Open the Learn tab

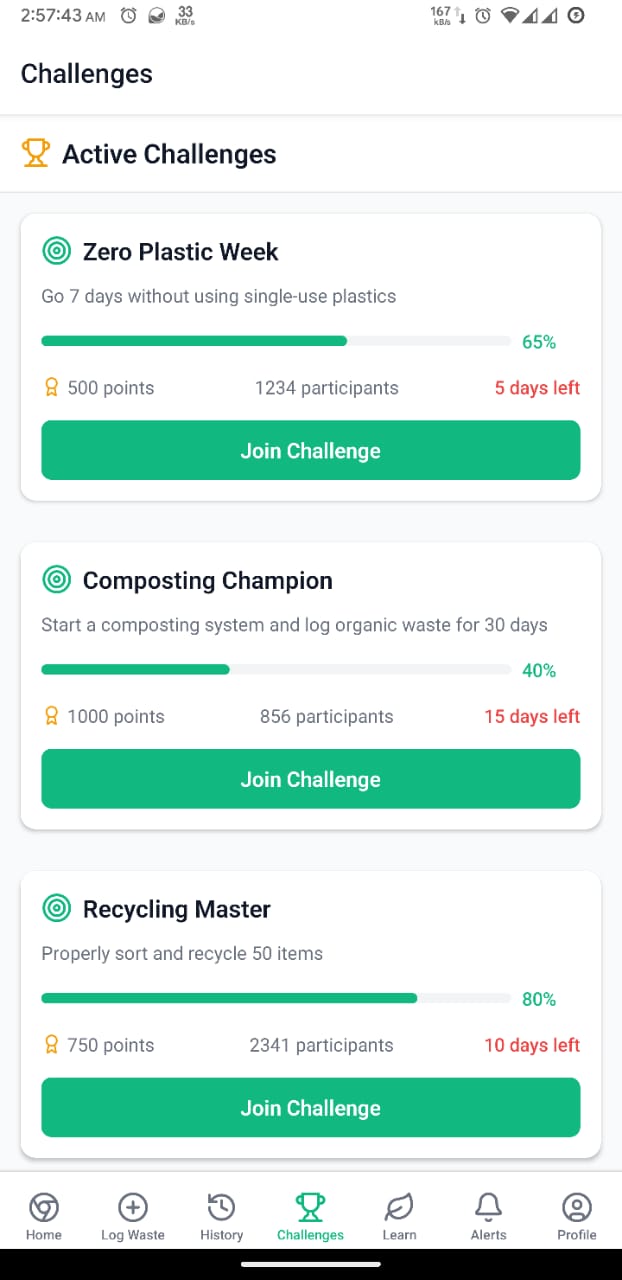pyautogui.click(x=399, y=1216)
